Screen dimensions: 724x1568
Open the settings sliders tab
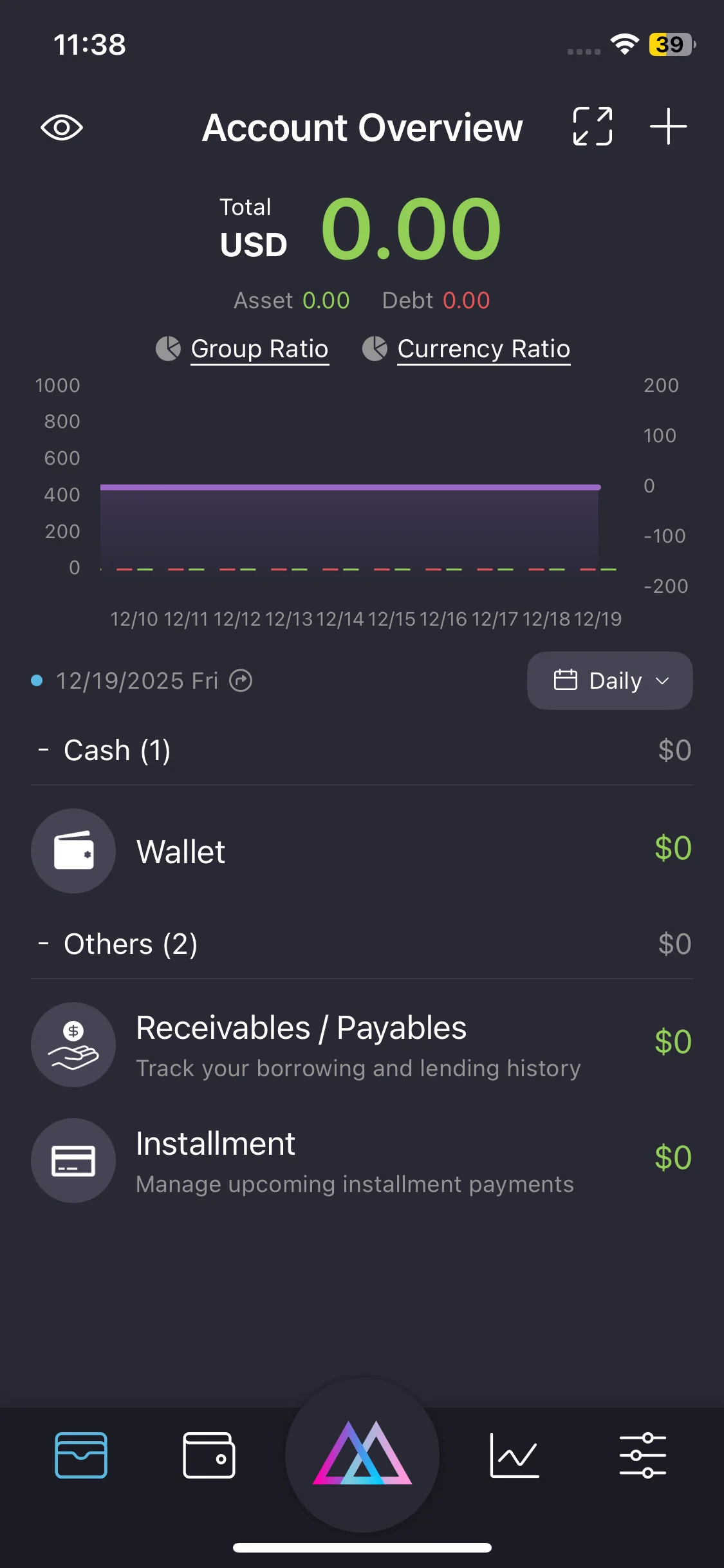coord(642,1455)
